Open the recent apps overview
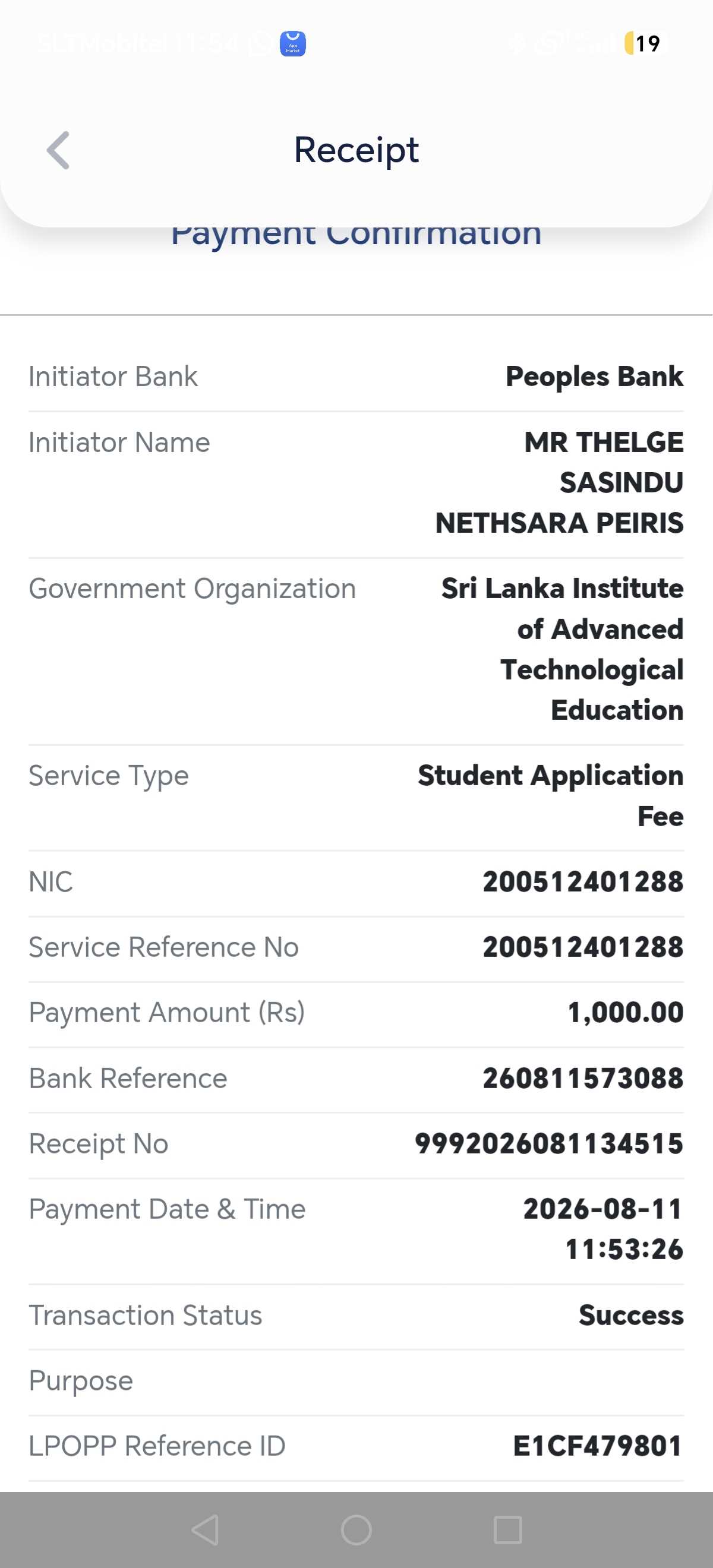 [508, 1529]
